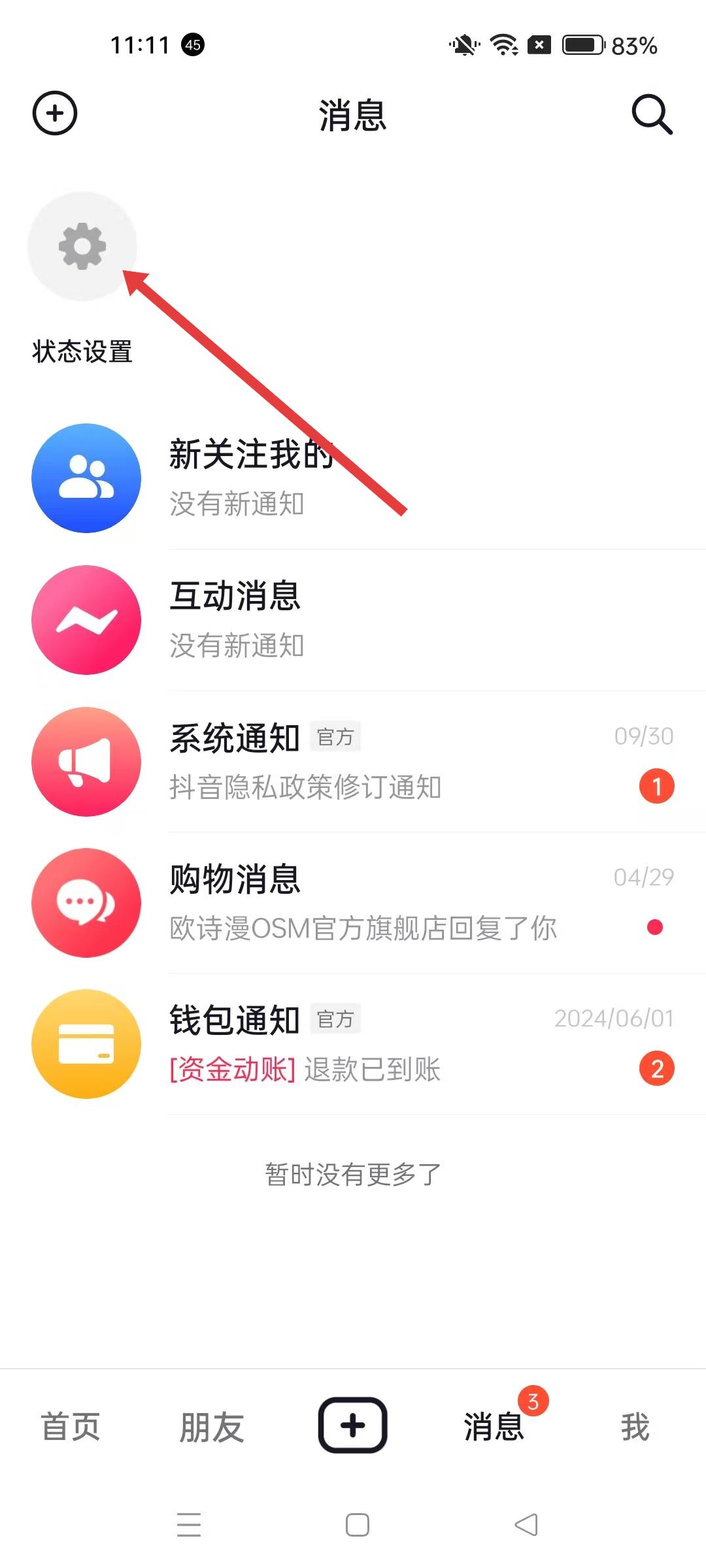Tap the plus icon in the top bar
The width and height of the screenshot is (706, 1568).
point(55,113)
